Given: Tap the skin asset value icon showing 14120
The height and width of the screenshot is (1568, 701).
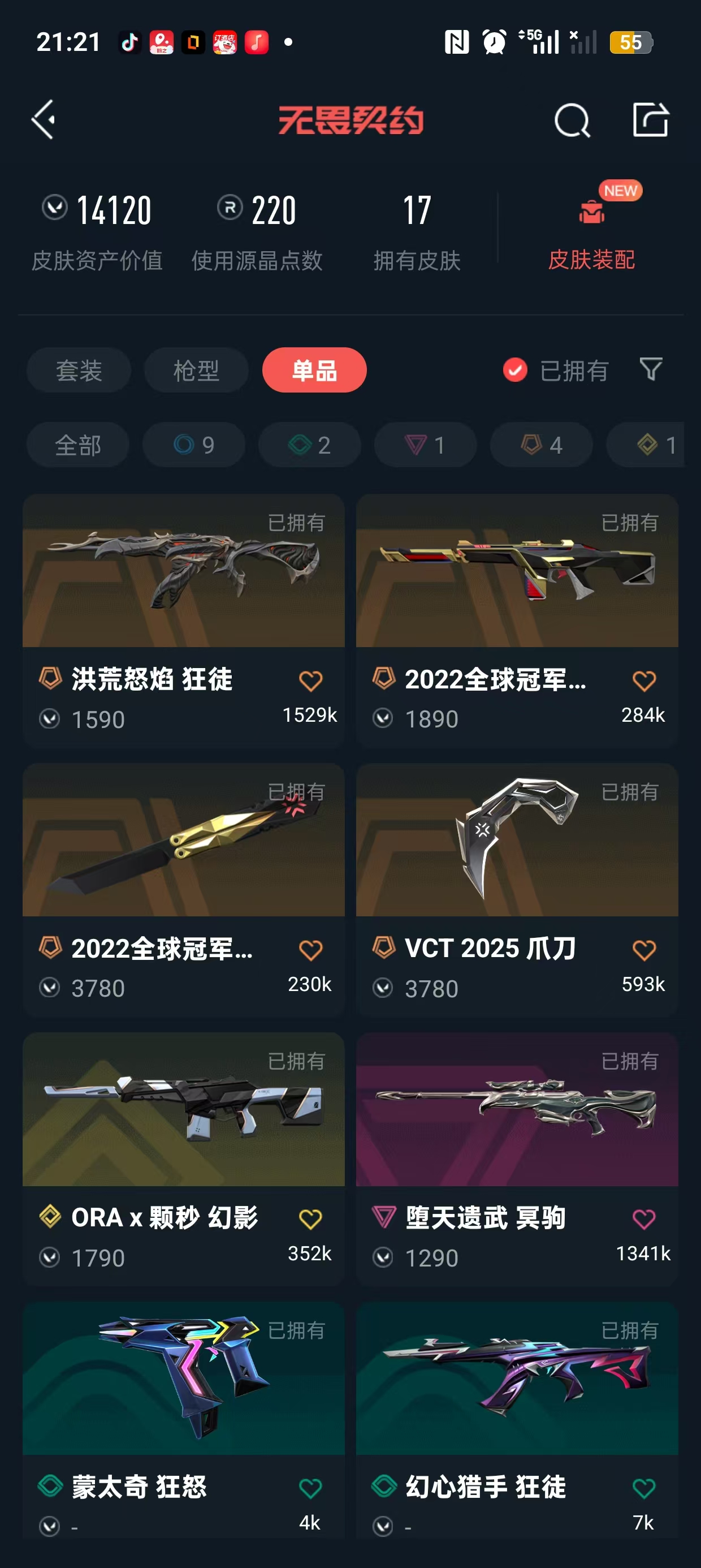Looking at the screenshot, I should coord(55,209).
